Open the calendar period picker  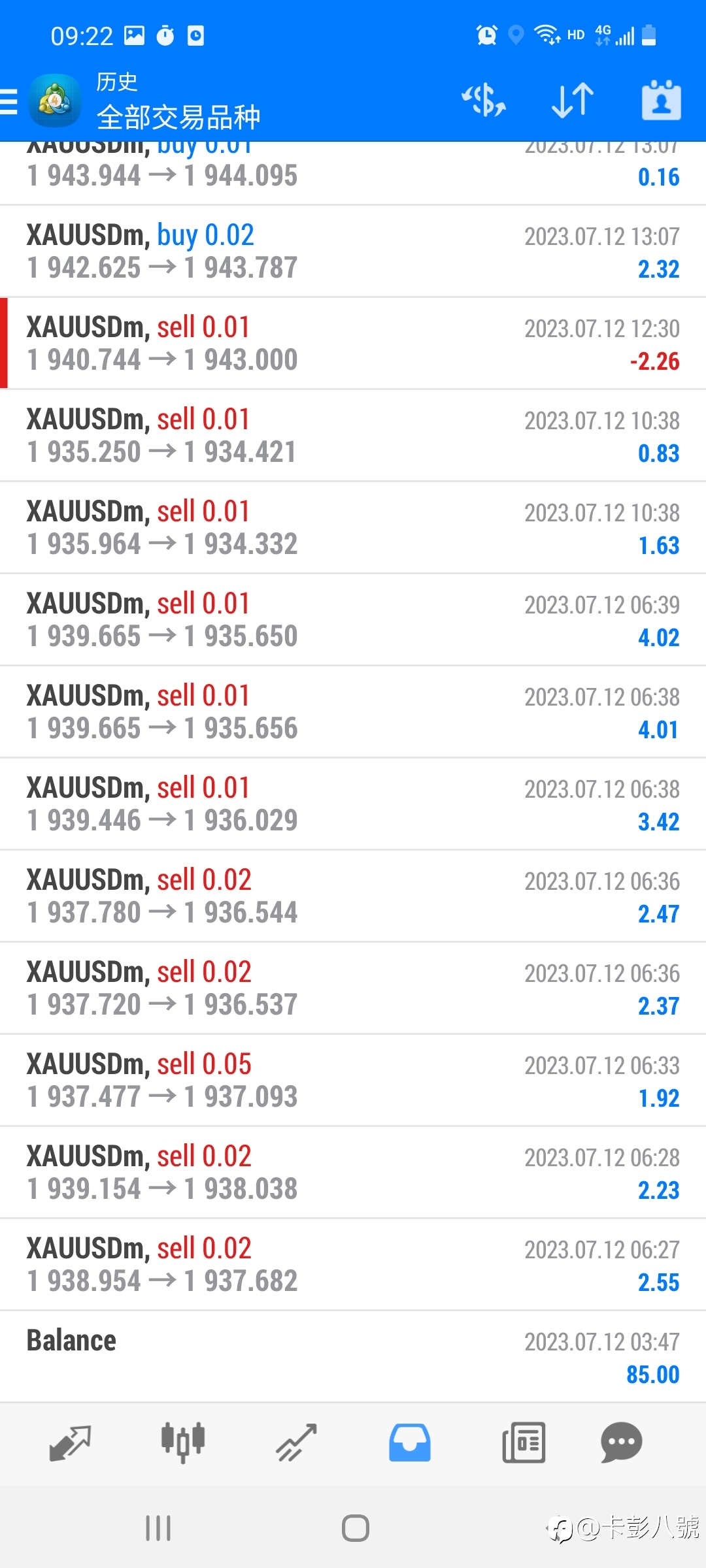[x=661, y=101]
